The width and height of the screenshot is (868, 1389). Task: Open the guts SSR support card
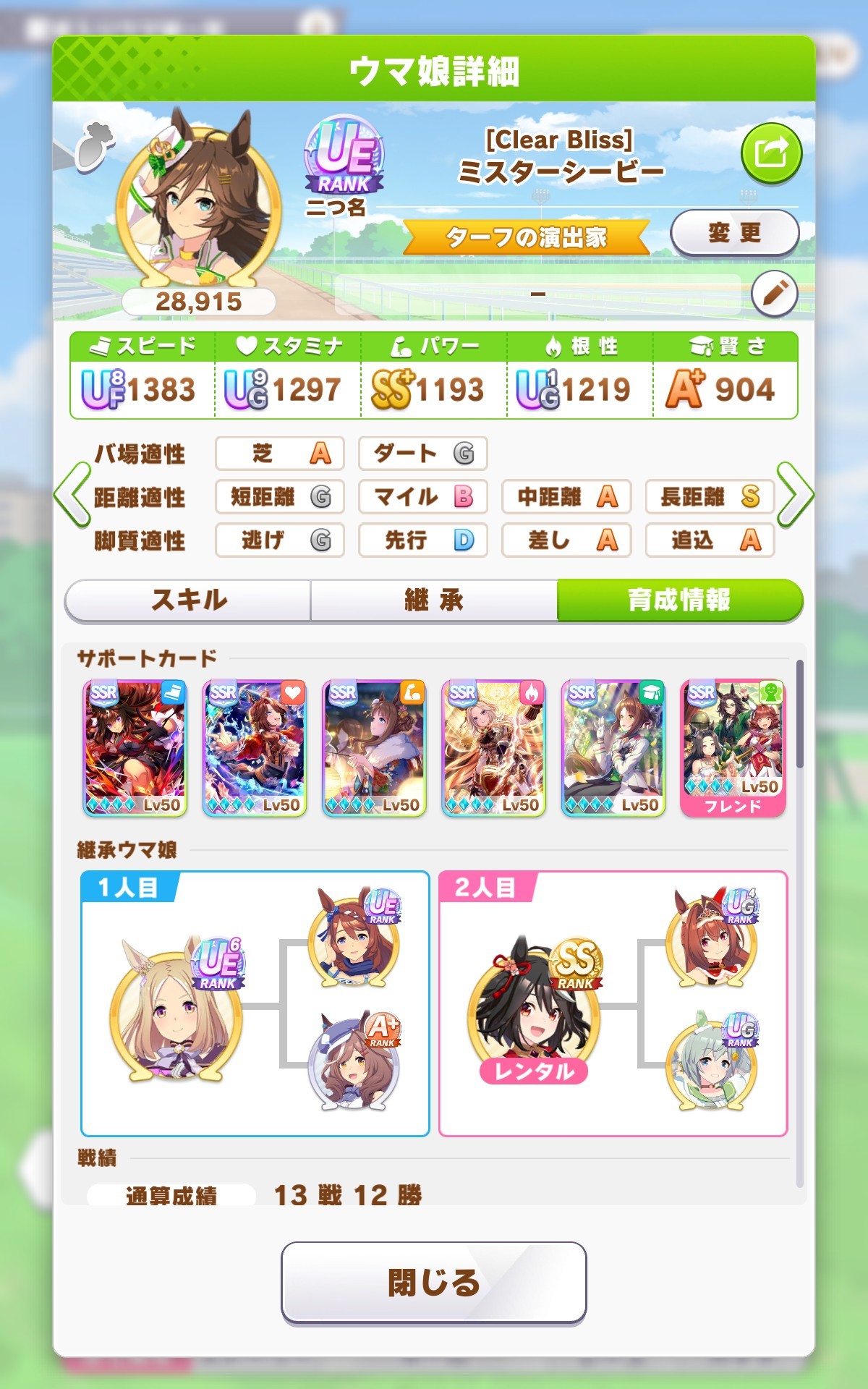pyautogui.click(x=493, y=748)
